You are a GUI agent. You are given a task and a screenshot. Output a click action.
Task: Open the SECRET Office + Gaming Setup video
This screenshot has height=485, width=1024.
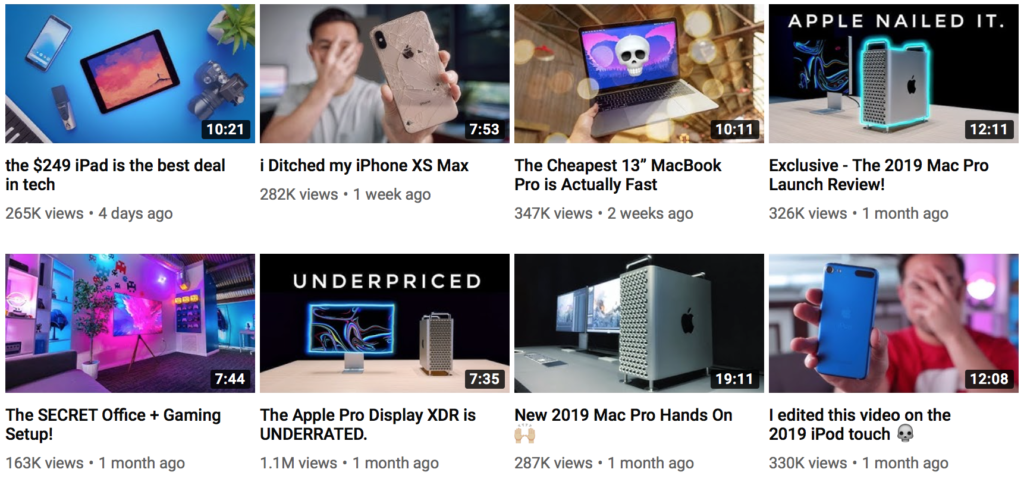130,323
